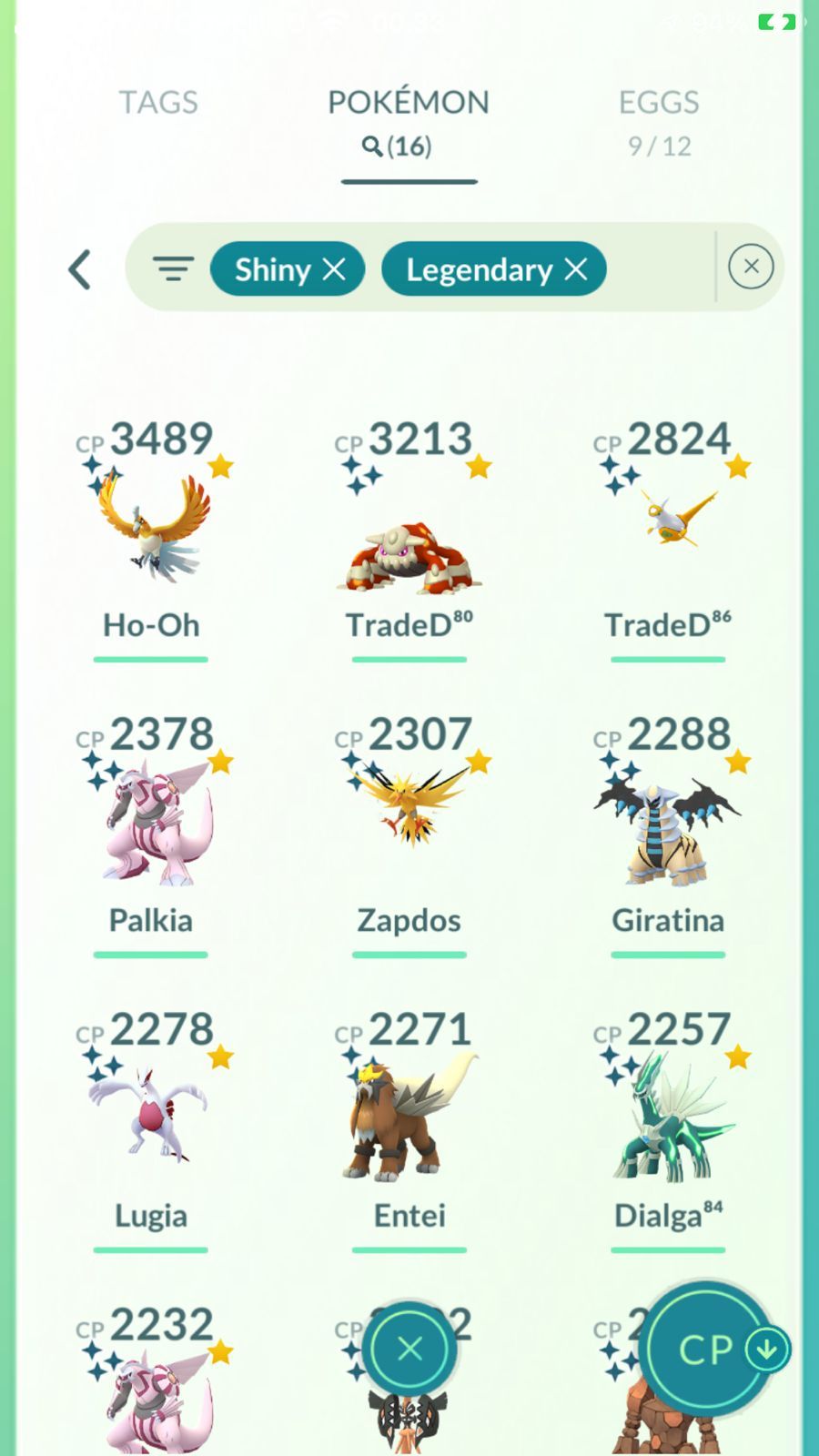Viewport: 819px width, 1456px height.
Task: Go back with the left arrow
Action: pyautogui.click(x=80, y=269)
